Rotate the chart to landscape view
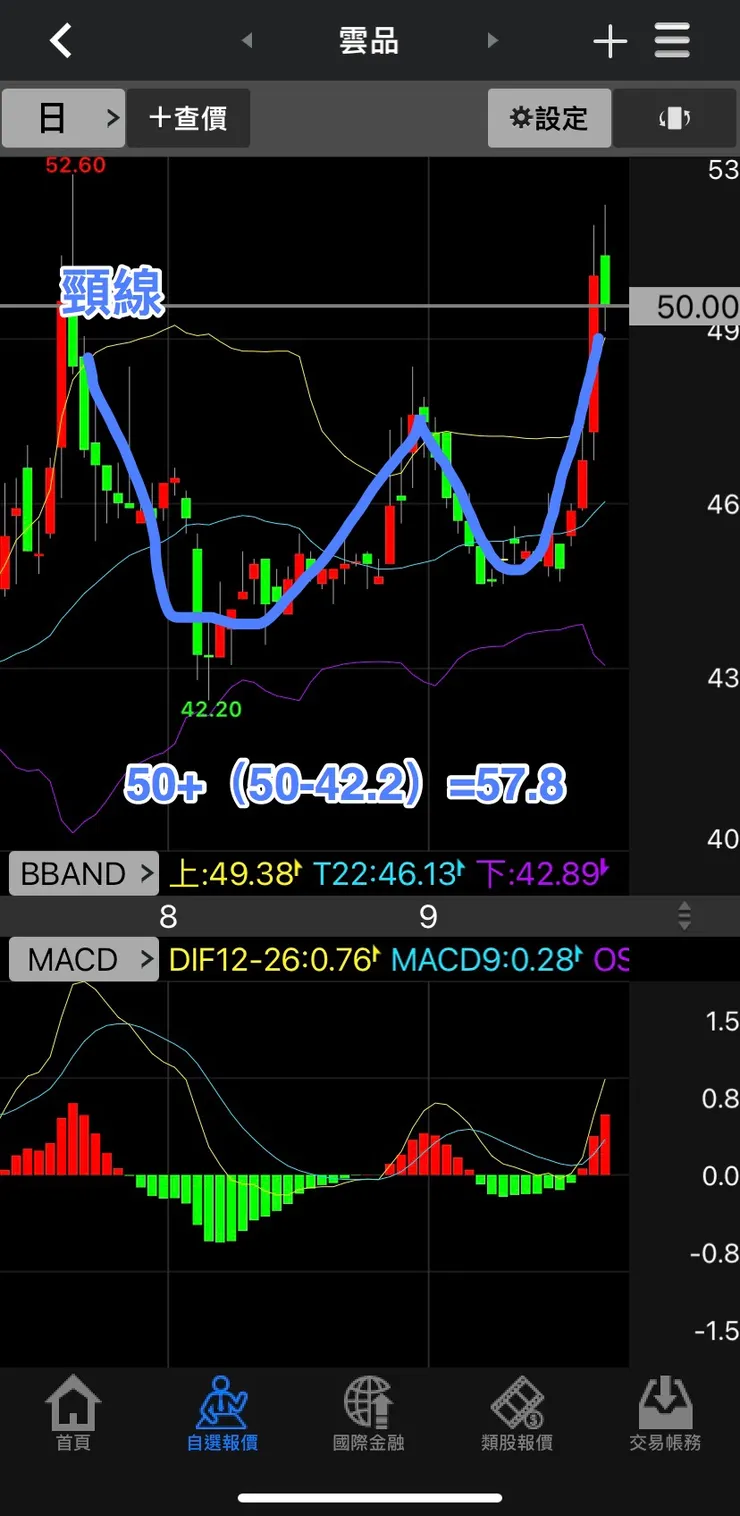 pyautogui.click(x=675, y=118)
